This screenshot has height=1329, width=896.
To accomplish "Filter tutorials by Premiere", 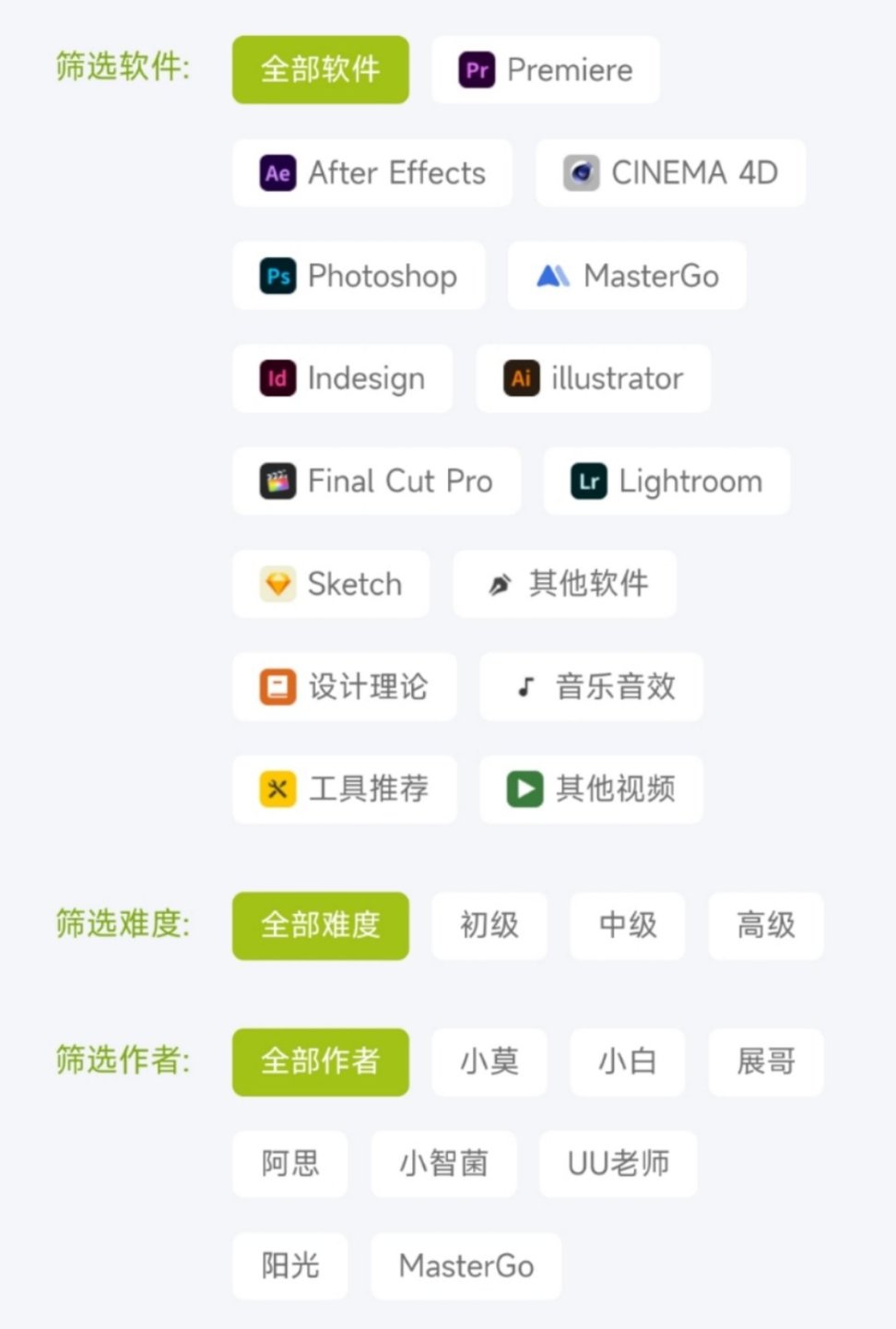I will pyautogui.click(x=545, y=70).
